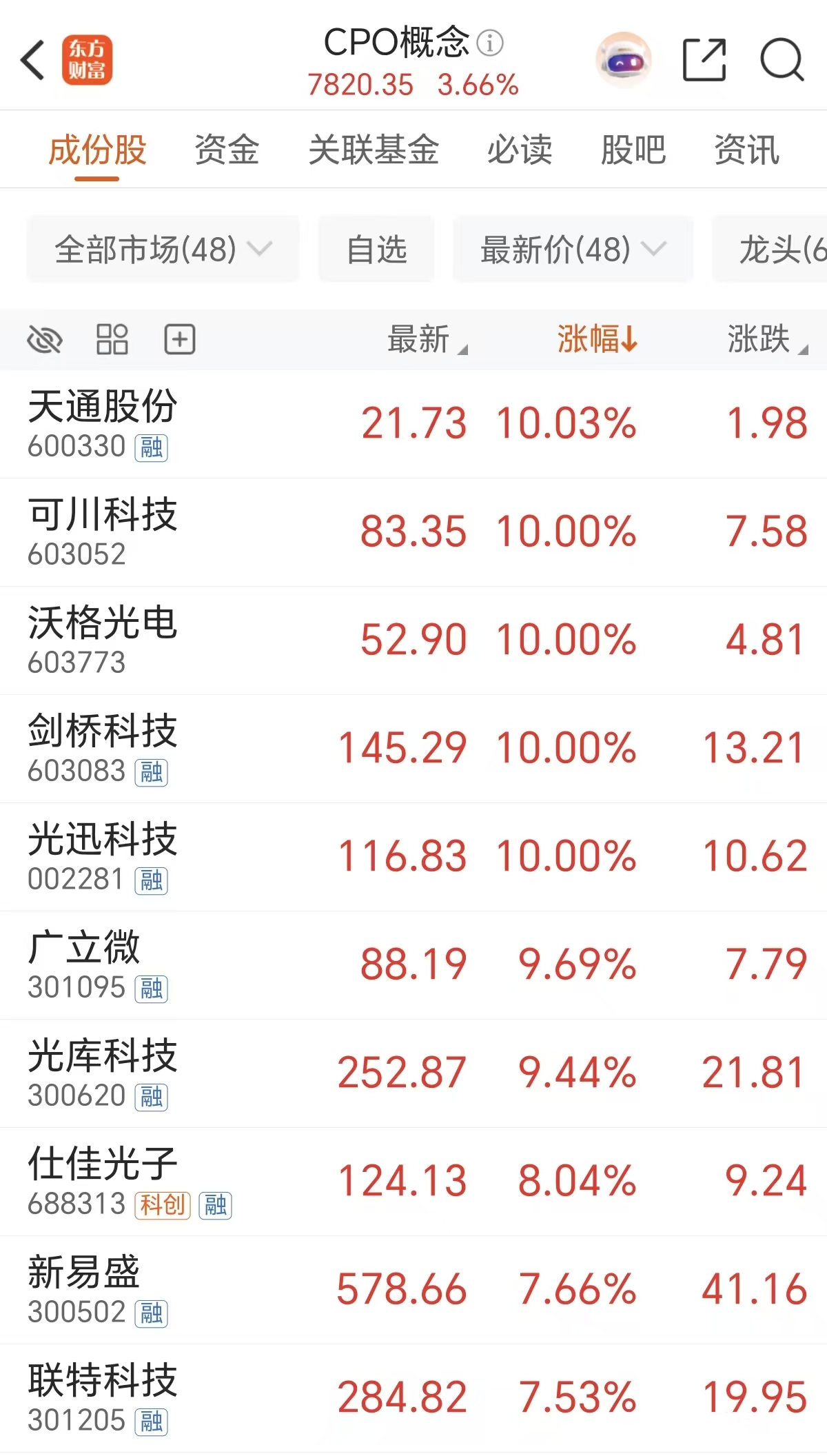Sort the list by 涨幅
The width and height of the screenshot is (827, 1456).
pyautogui.click(x=597, y=340)
